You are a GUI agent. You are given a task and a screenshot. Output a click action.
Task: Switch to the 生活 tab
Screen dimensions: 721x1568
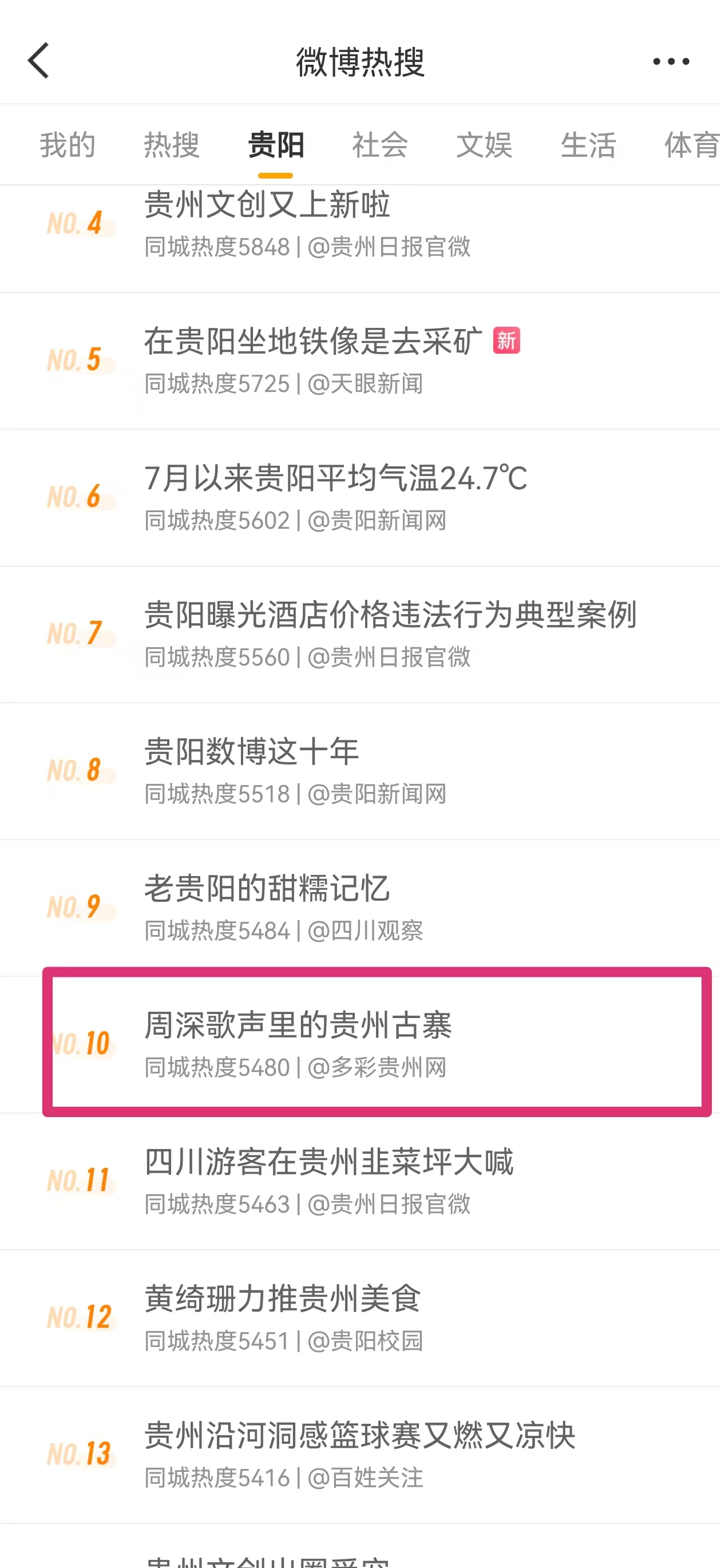coord(588,145)
